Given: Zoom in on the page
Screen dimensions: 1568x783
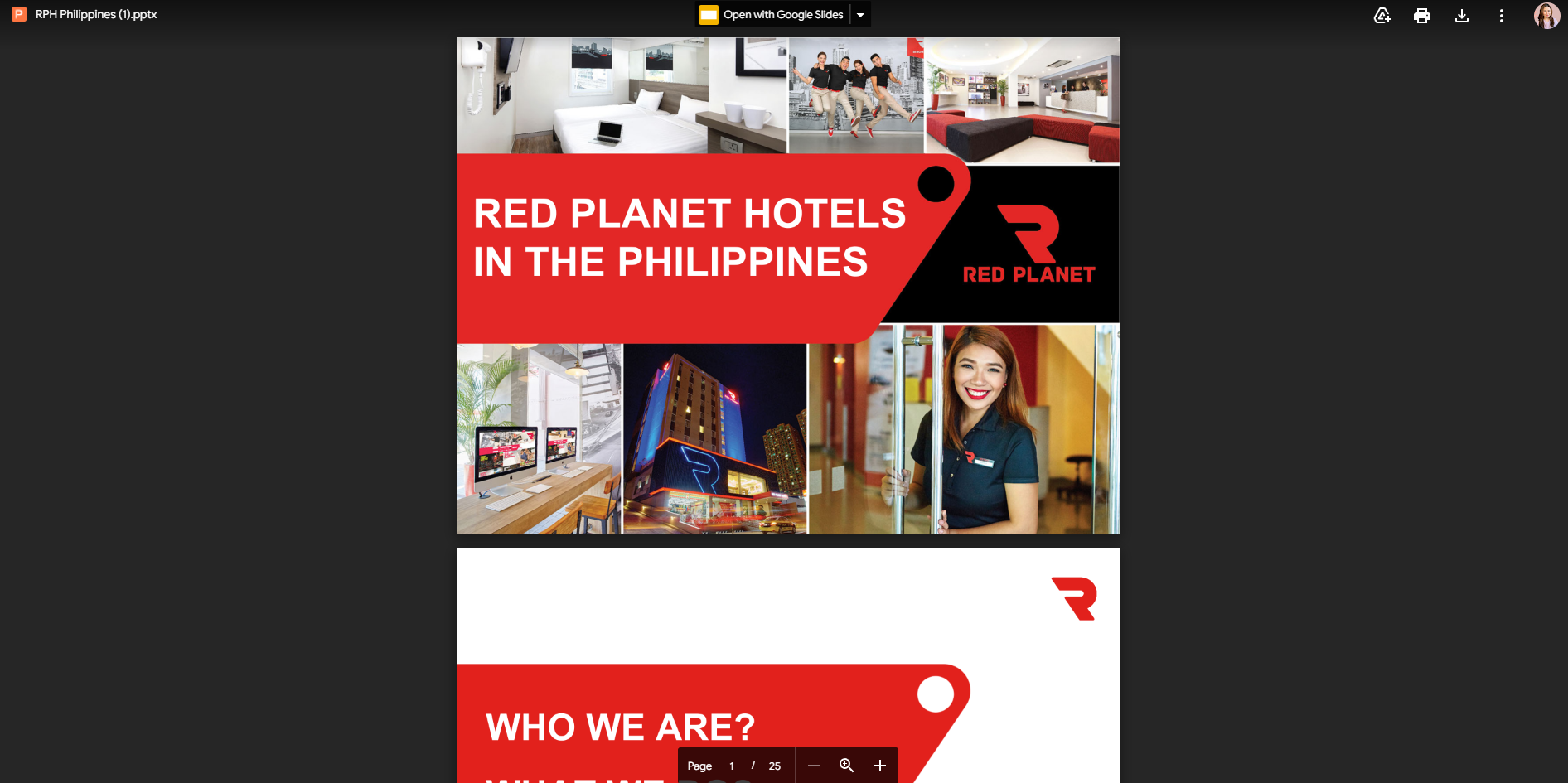Looking at the screenshot, I should pyautogui.click(x=880, y=766).
